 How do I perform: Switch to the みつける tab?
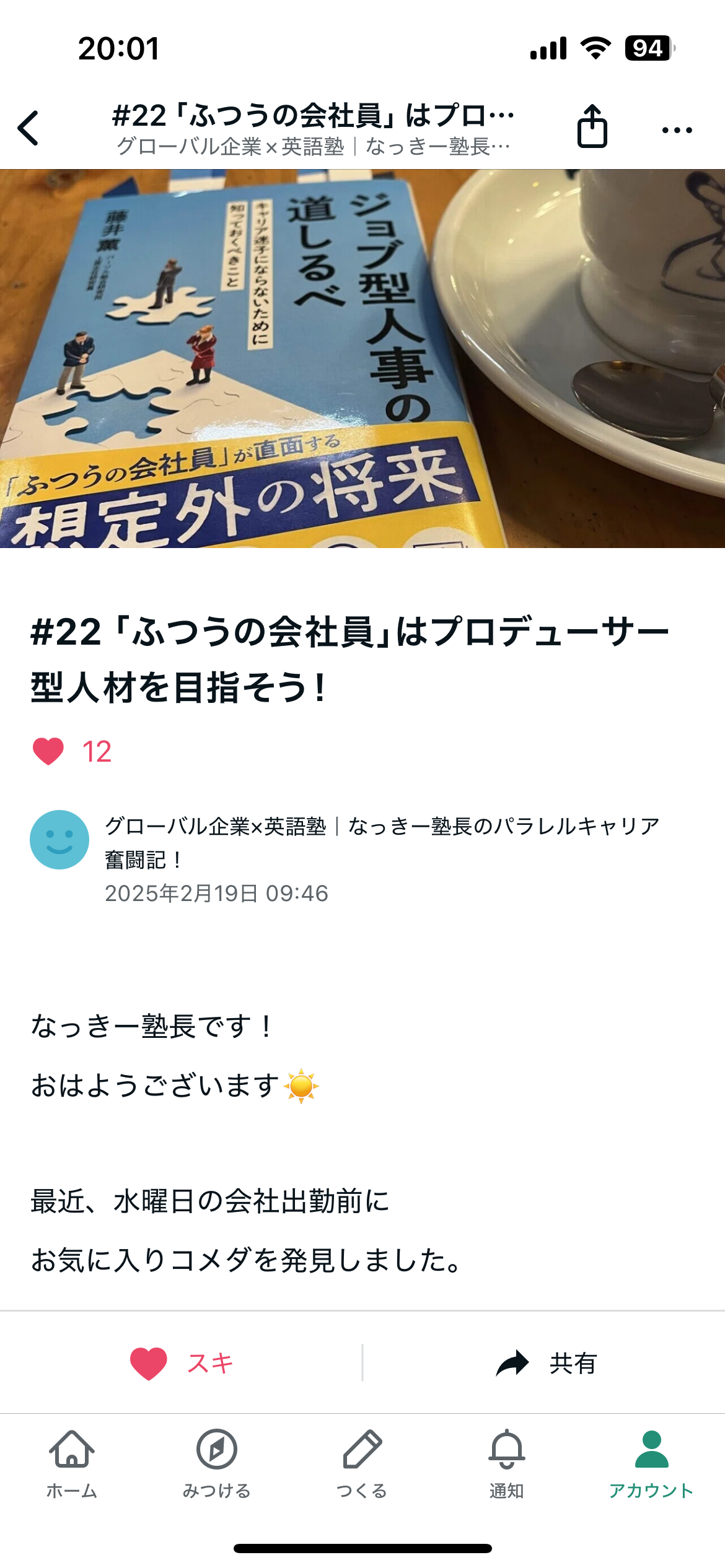[216, 1463]
